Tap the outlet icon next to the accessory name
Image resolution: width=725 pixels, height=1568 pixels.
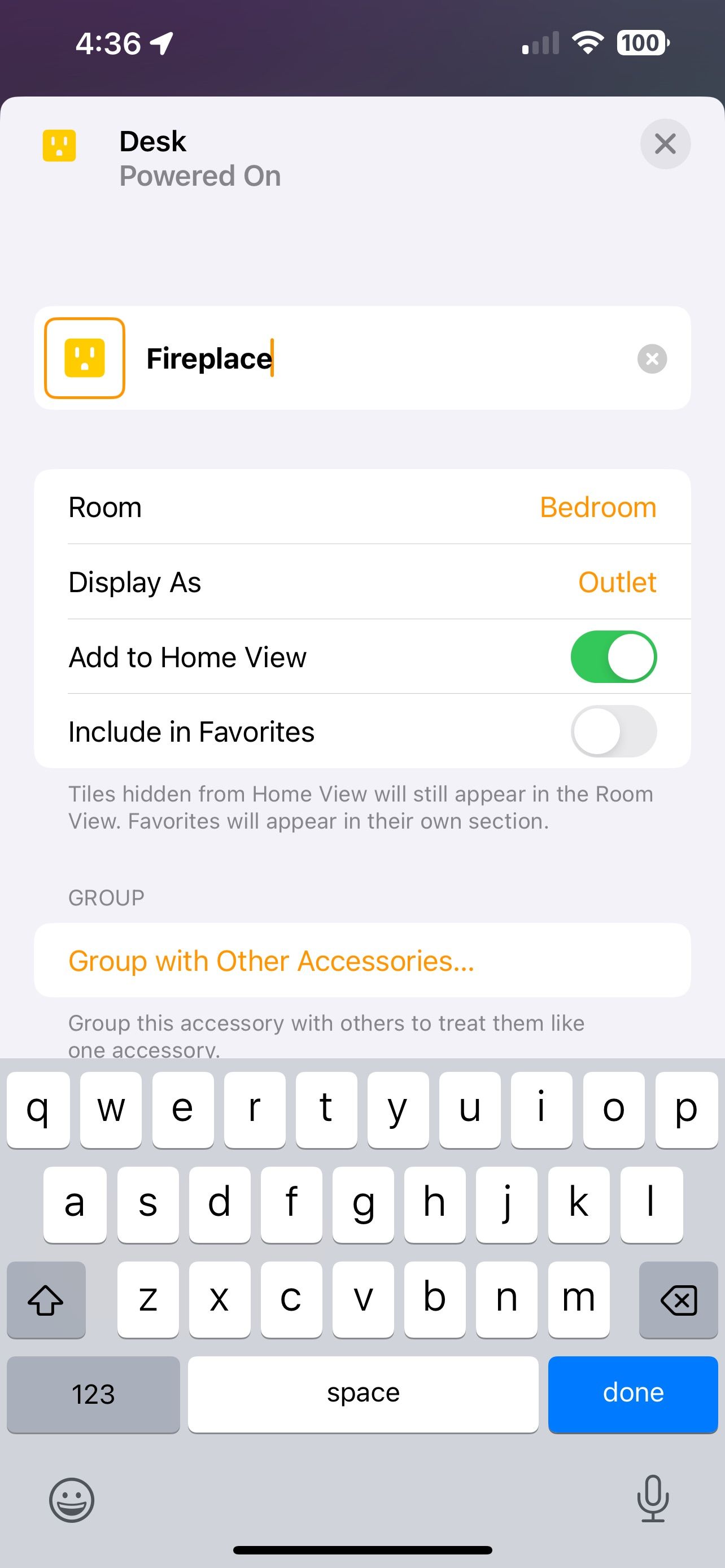coord(84,358)
